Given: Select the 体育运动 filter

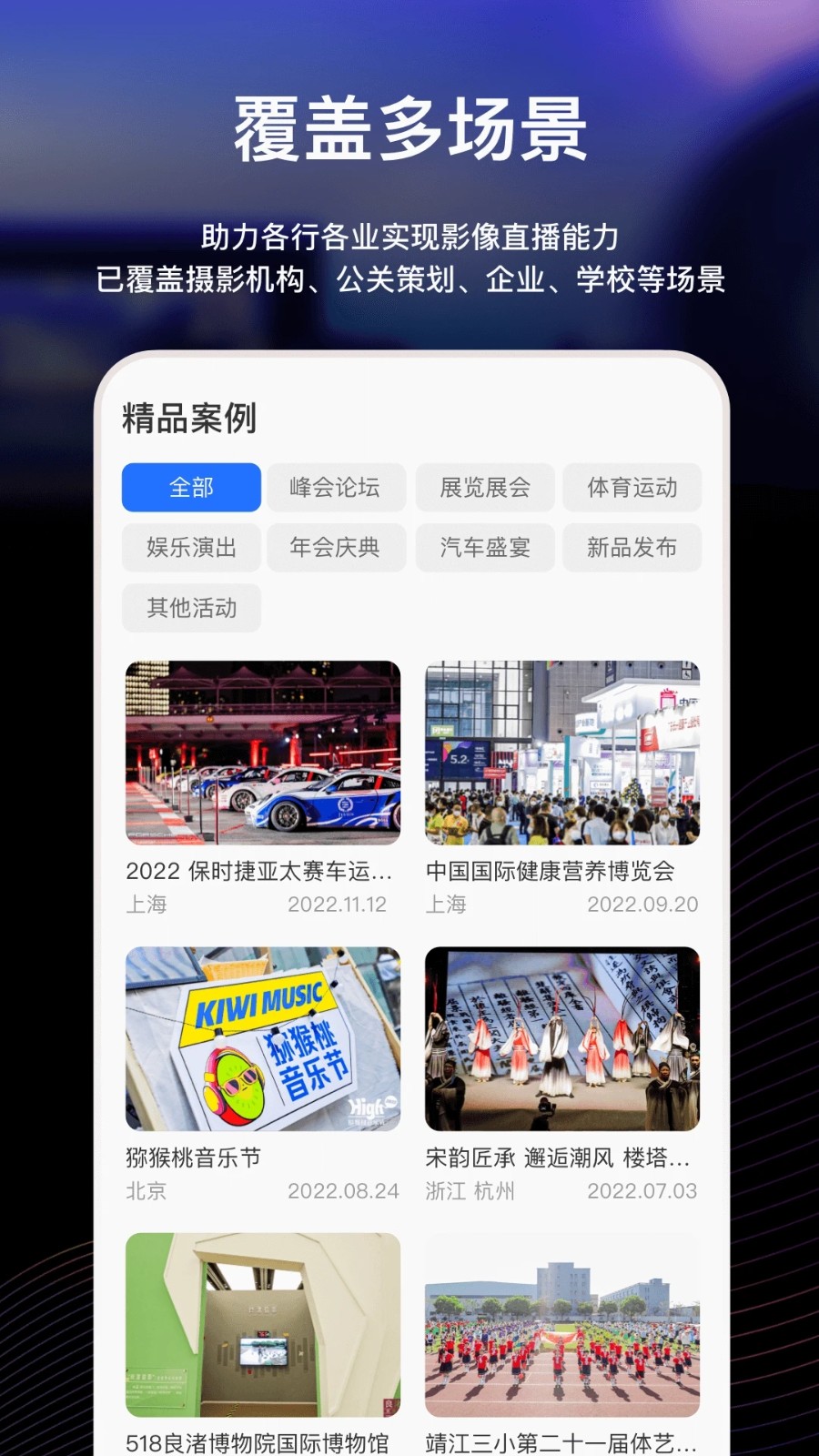Looking at the screenshot, I should tap(632, 488).
